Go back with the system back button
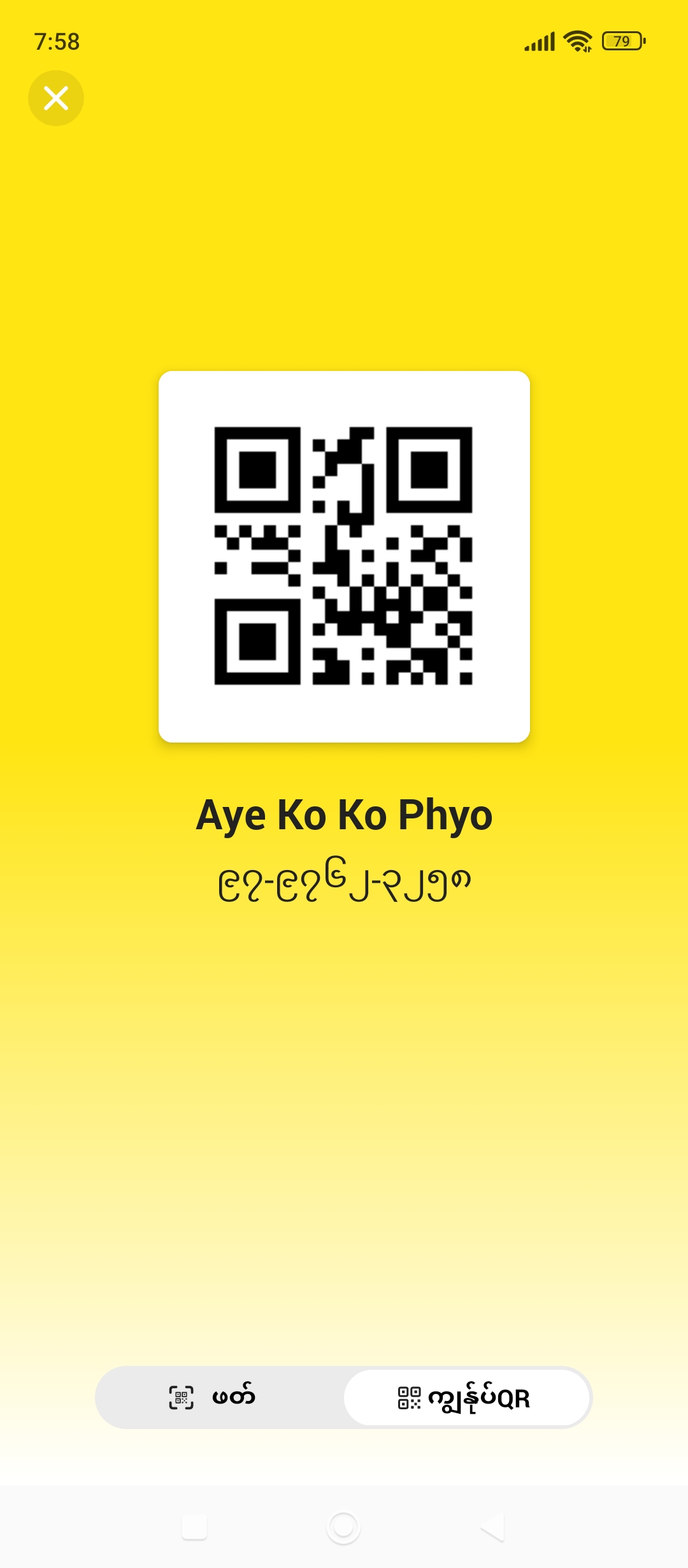Image resolution: width=688 pixels, height=1568 pixels. (x=493, y=1527)
